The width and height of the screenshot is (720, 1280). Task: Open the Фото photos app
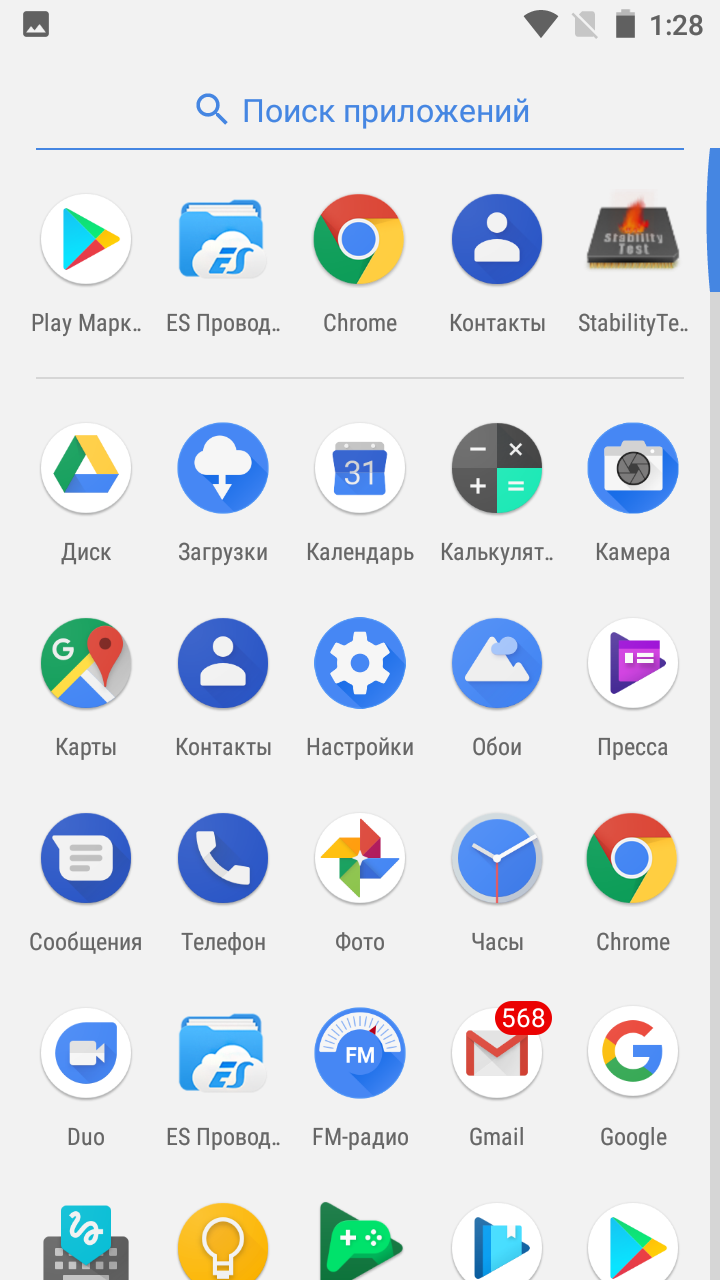pyautogui.click(x=360, y=858)
